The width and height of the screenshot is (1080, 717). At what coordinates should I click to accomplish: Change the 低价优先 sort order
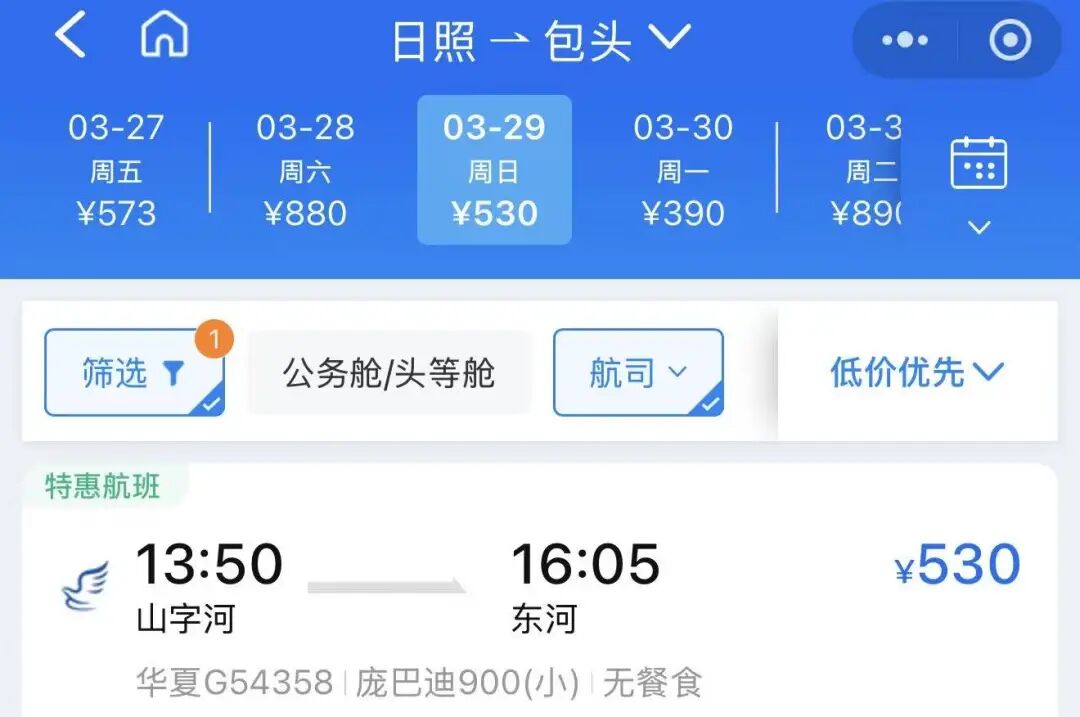click(916, 372)
